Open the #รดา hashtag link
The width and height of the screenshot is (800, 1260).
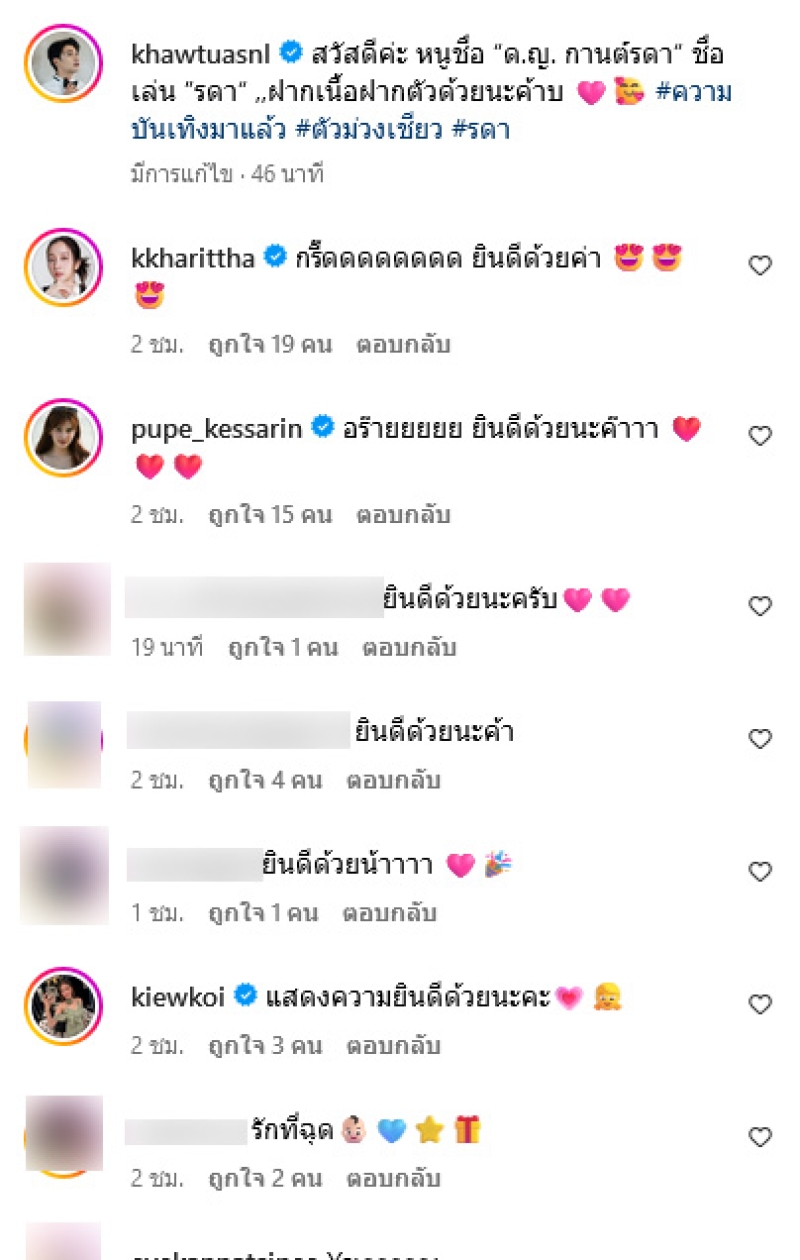pos(481,130)
